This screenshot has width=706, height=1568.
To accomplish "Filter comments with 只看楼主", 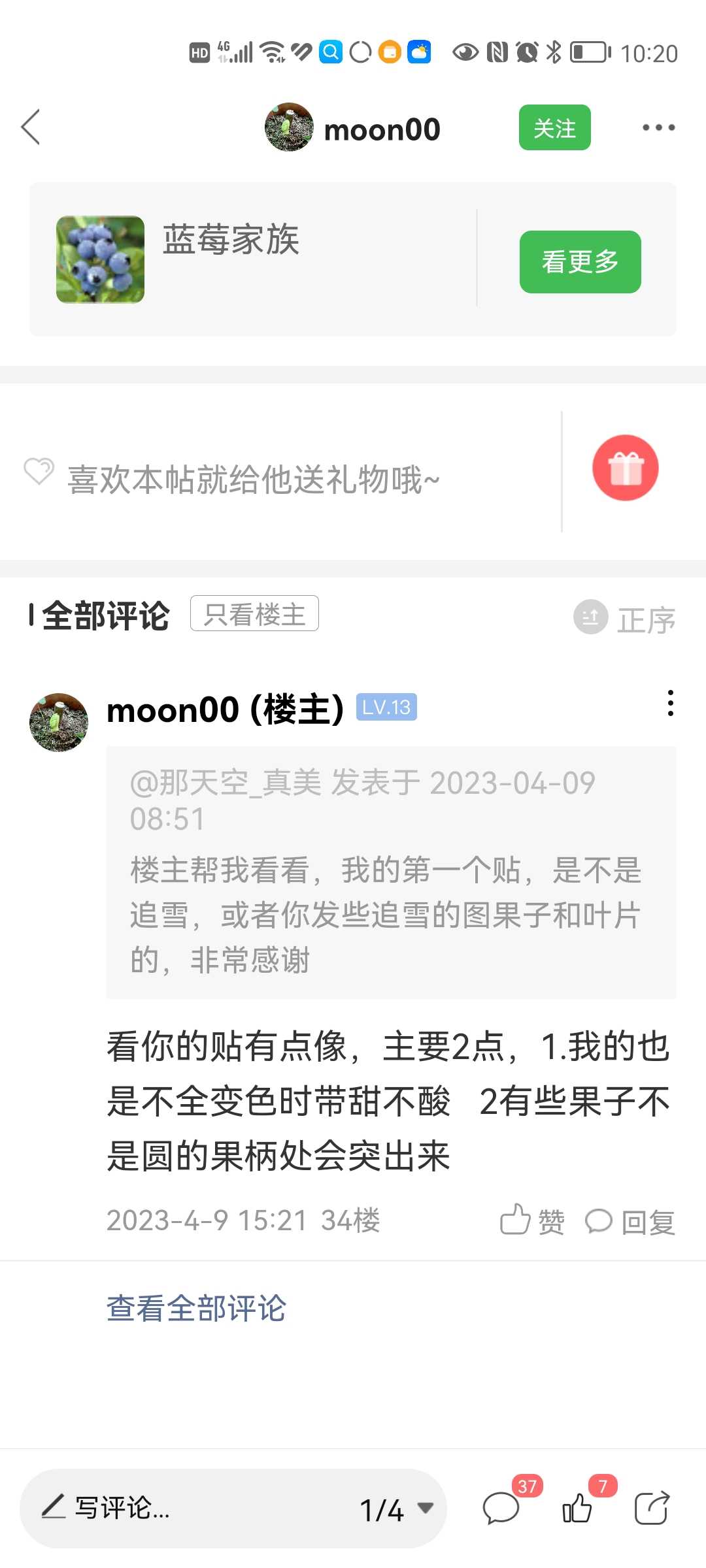I will coord(254,613).
